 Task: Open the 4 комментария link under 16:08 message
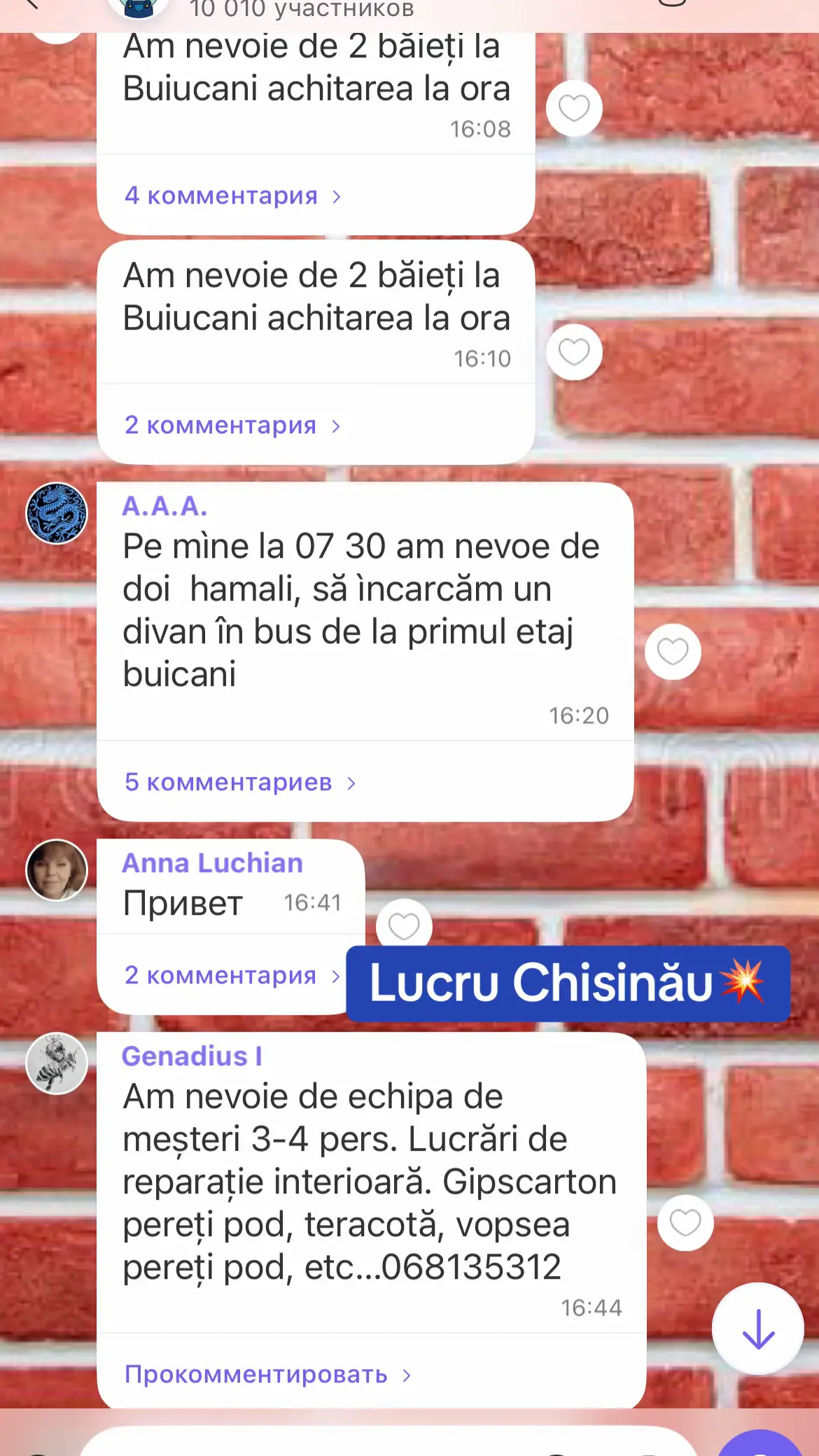click(x=232, y=196)
